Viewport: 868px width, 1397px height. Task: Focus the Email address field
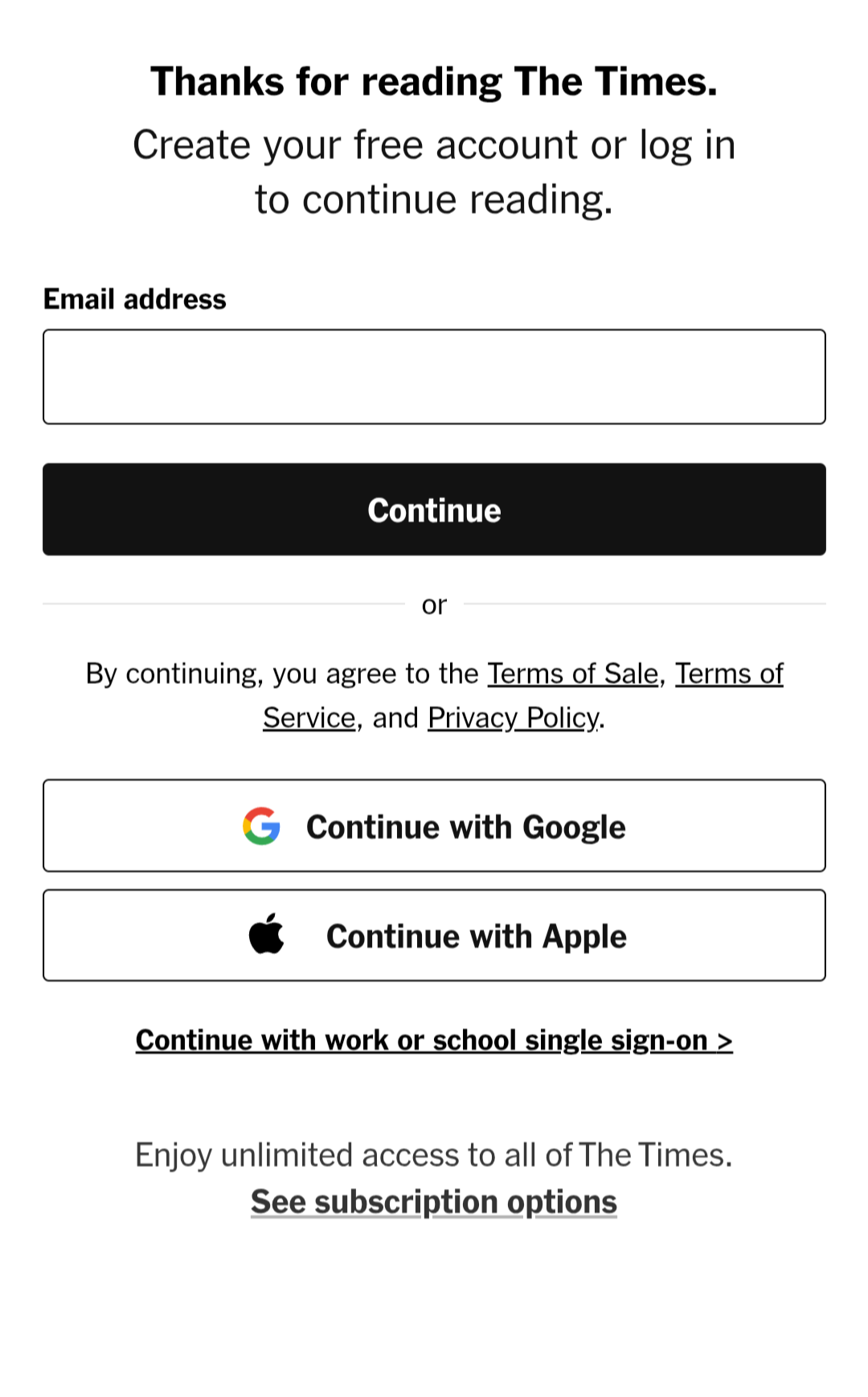click(434, 376)
